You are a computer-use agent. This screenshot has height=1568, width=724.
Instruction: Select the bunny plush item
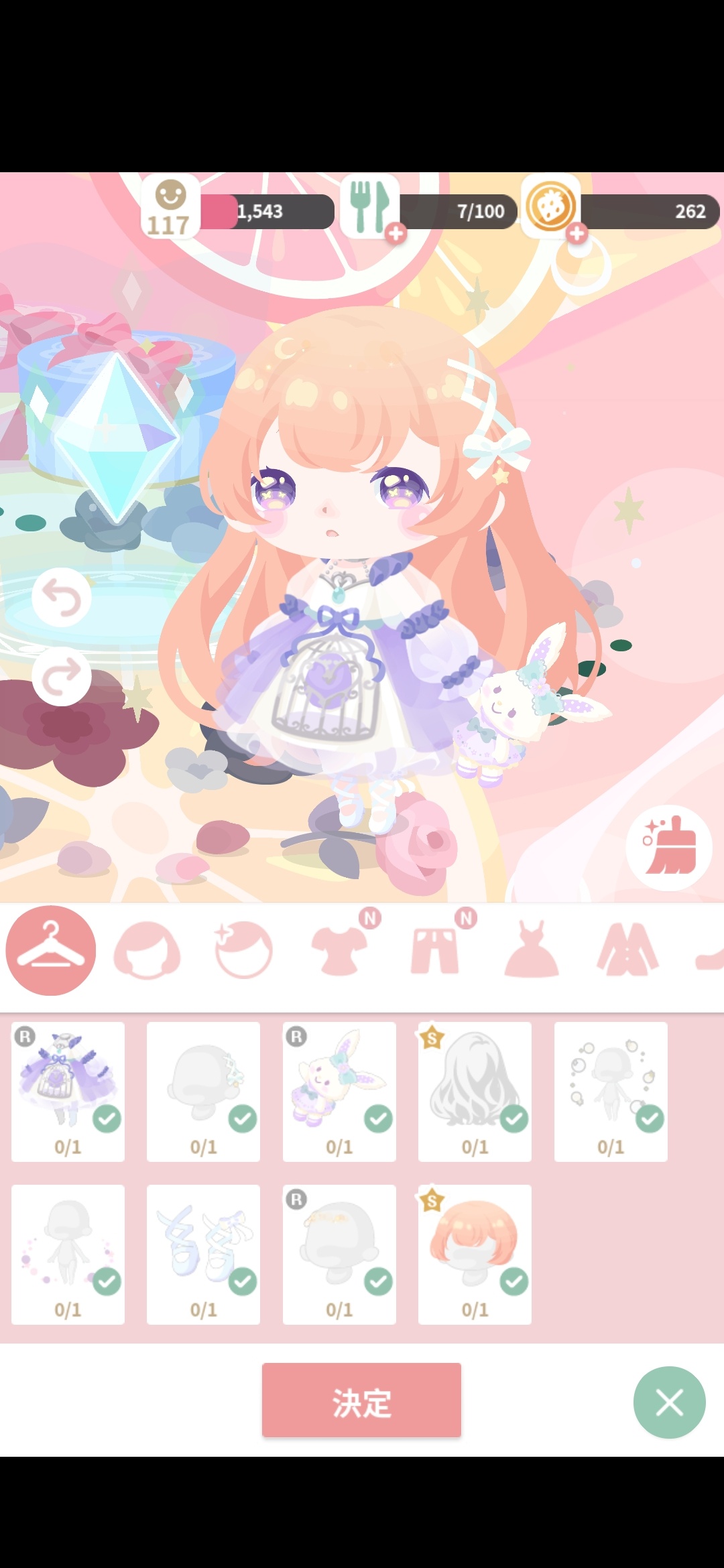[339, 1091]
